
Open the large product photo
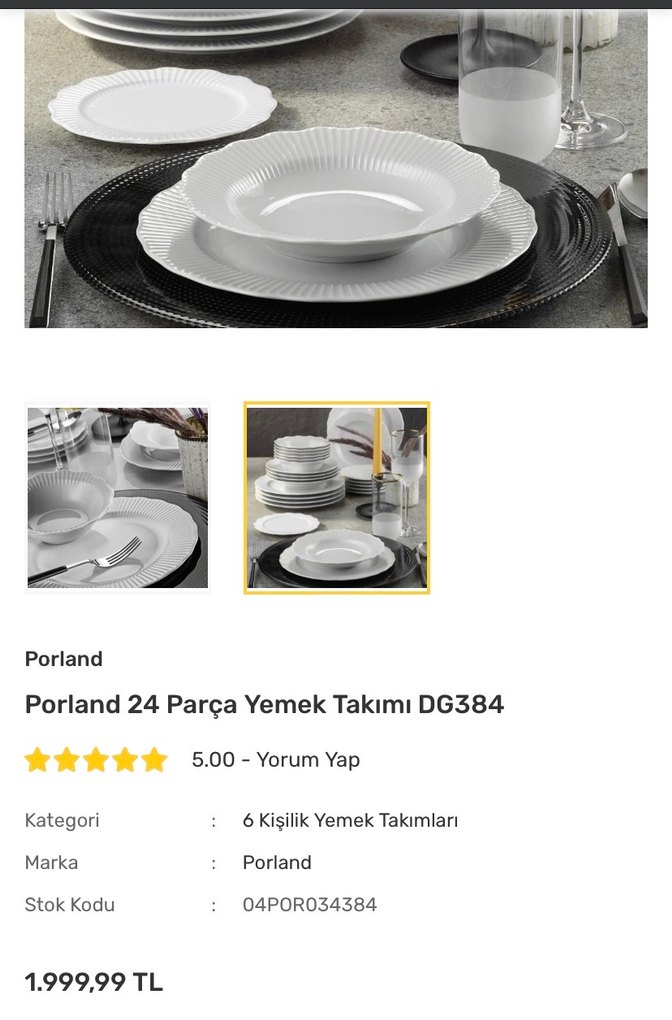point(336,170)
